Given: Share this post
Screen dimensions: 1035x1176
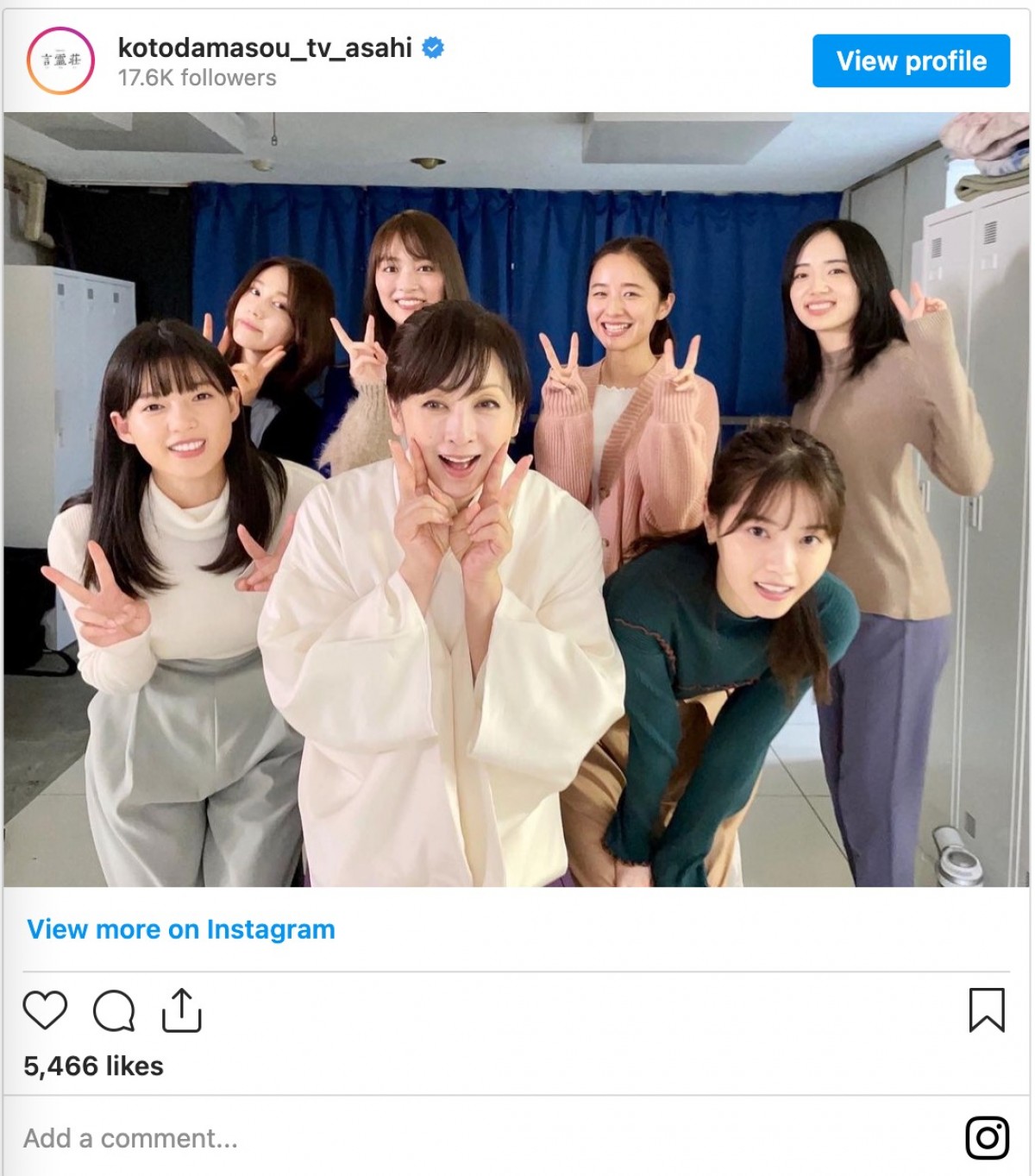Looking at the screenshot, I should pos(181,1010).
